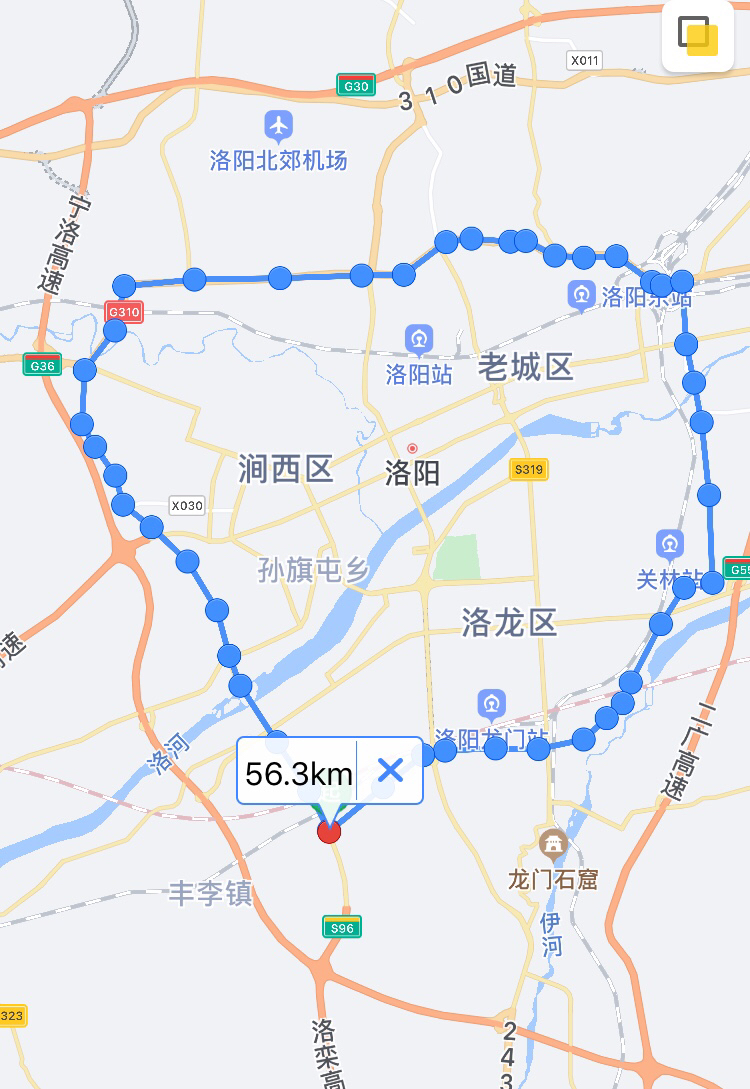This screenshot has width=750, height=1089.
Task: Open the map layers button
Action: coord(698,36)
